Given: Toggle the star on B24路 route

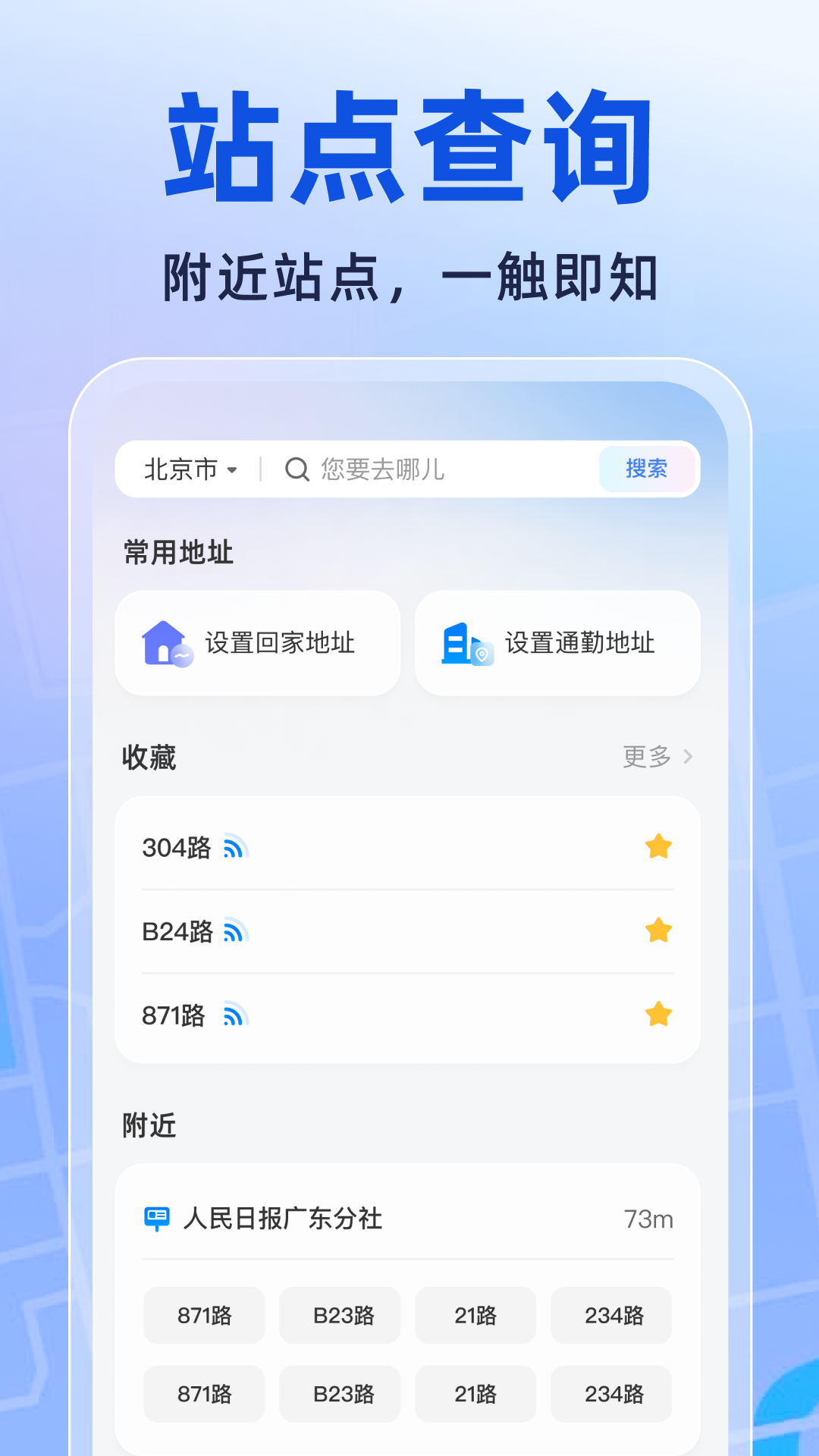Looking at the screenshot, I should pyautogui.click(x=657, y=930).
